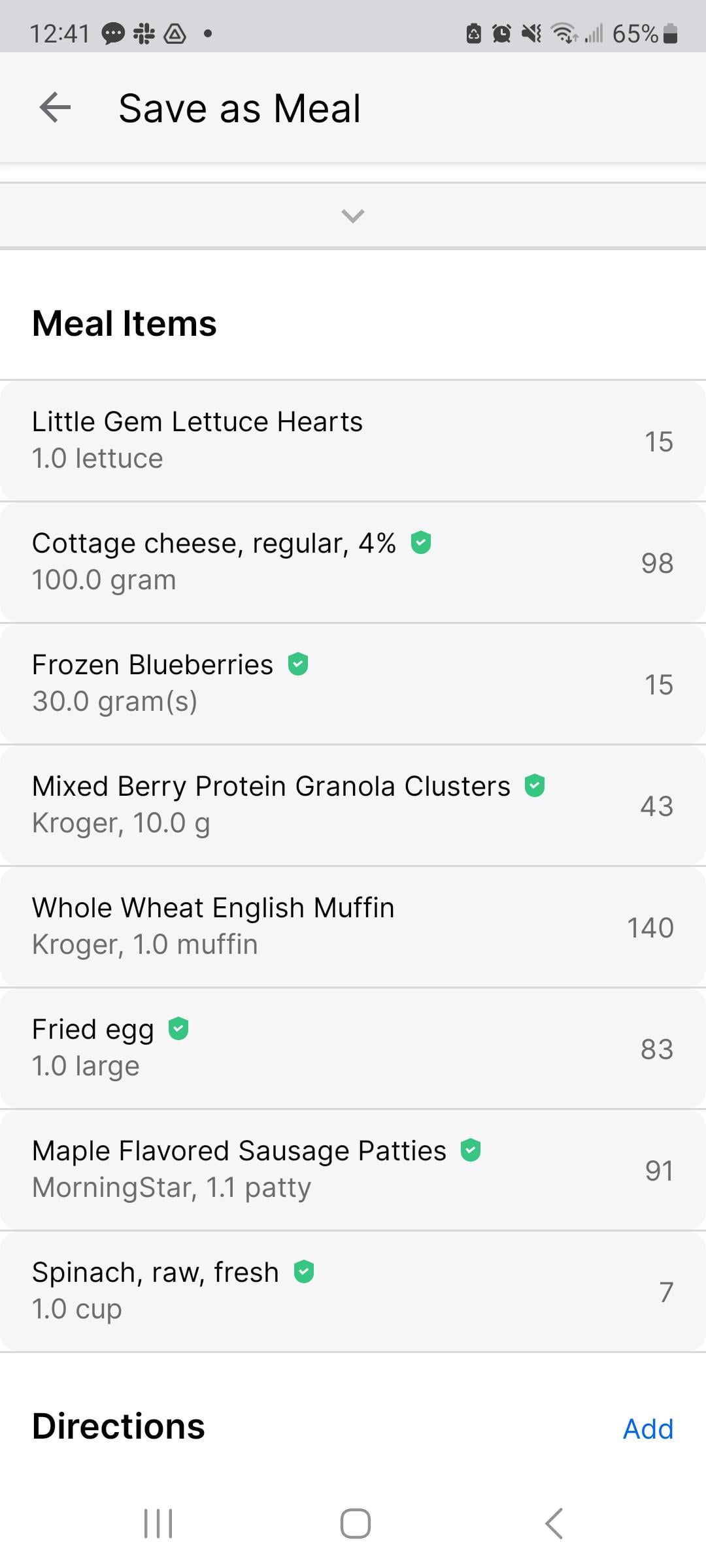Open recent apps from navigation bar
The height and width of the screenshot is (1568, 706).
tap(158, 1524)
